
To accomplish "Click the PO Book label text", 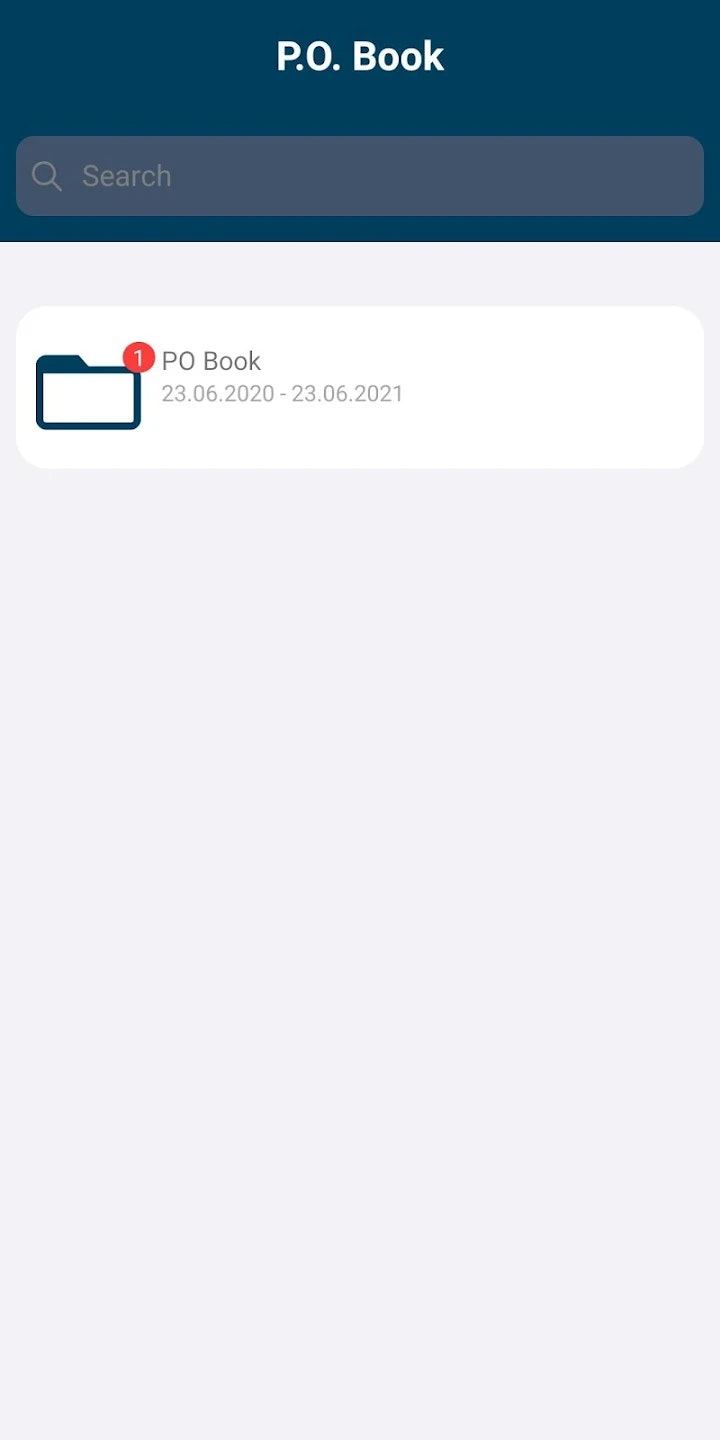I will click(210, 361).
